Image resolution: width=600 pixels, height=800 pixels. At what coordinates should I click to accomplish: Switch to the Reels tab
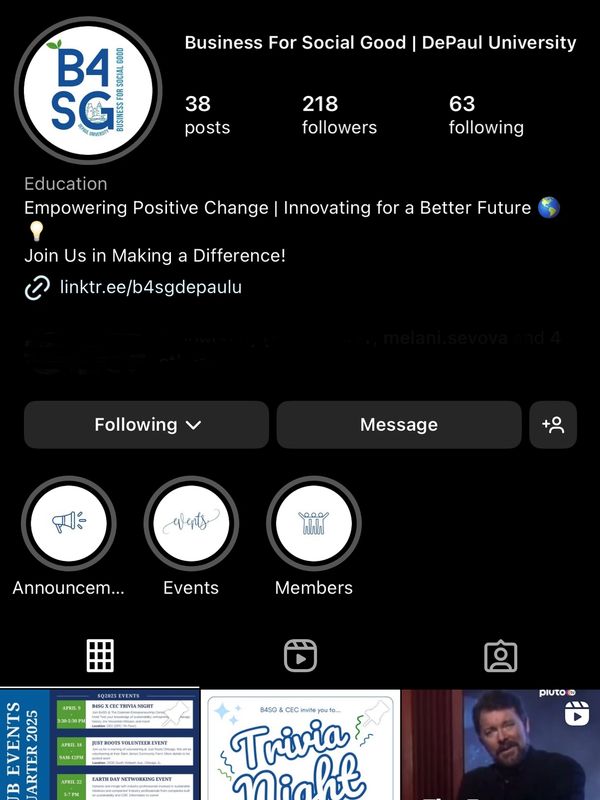pos(300,655)
